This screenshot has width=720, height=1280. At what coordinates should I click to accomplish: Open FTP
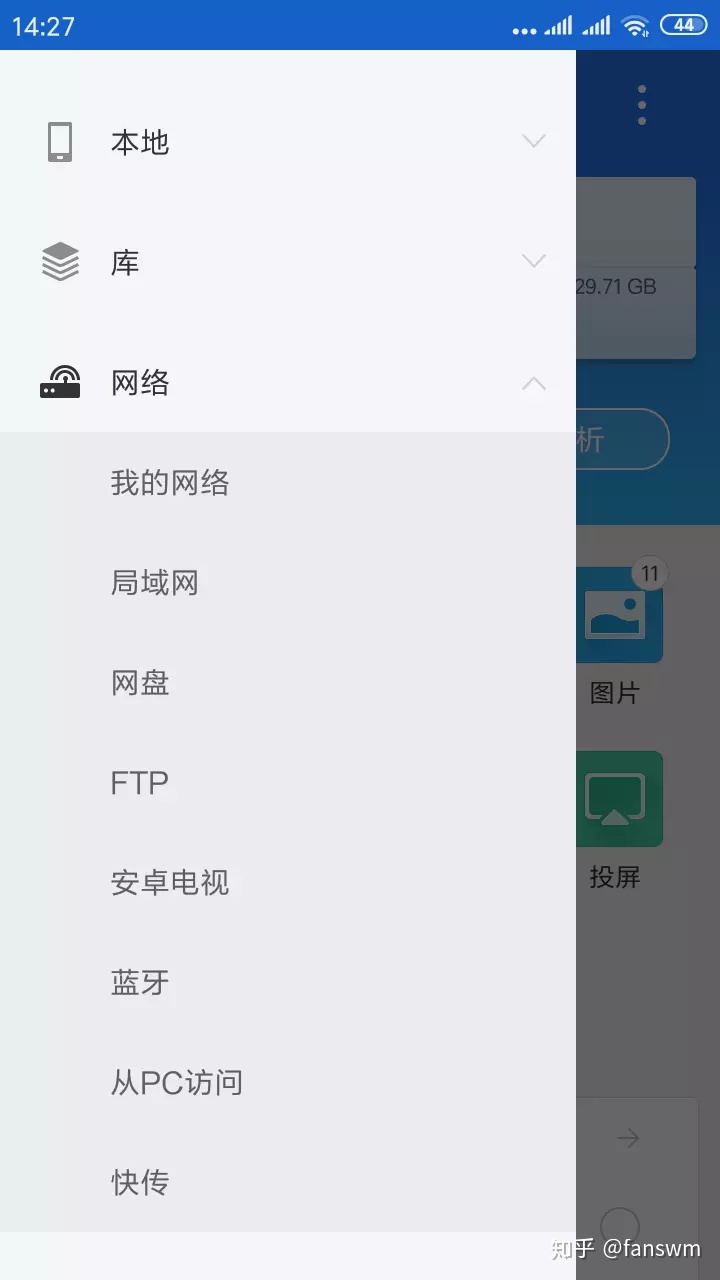pos(288,783)
